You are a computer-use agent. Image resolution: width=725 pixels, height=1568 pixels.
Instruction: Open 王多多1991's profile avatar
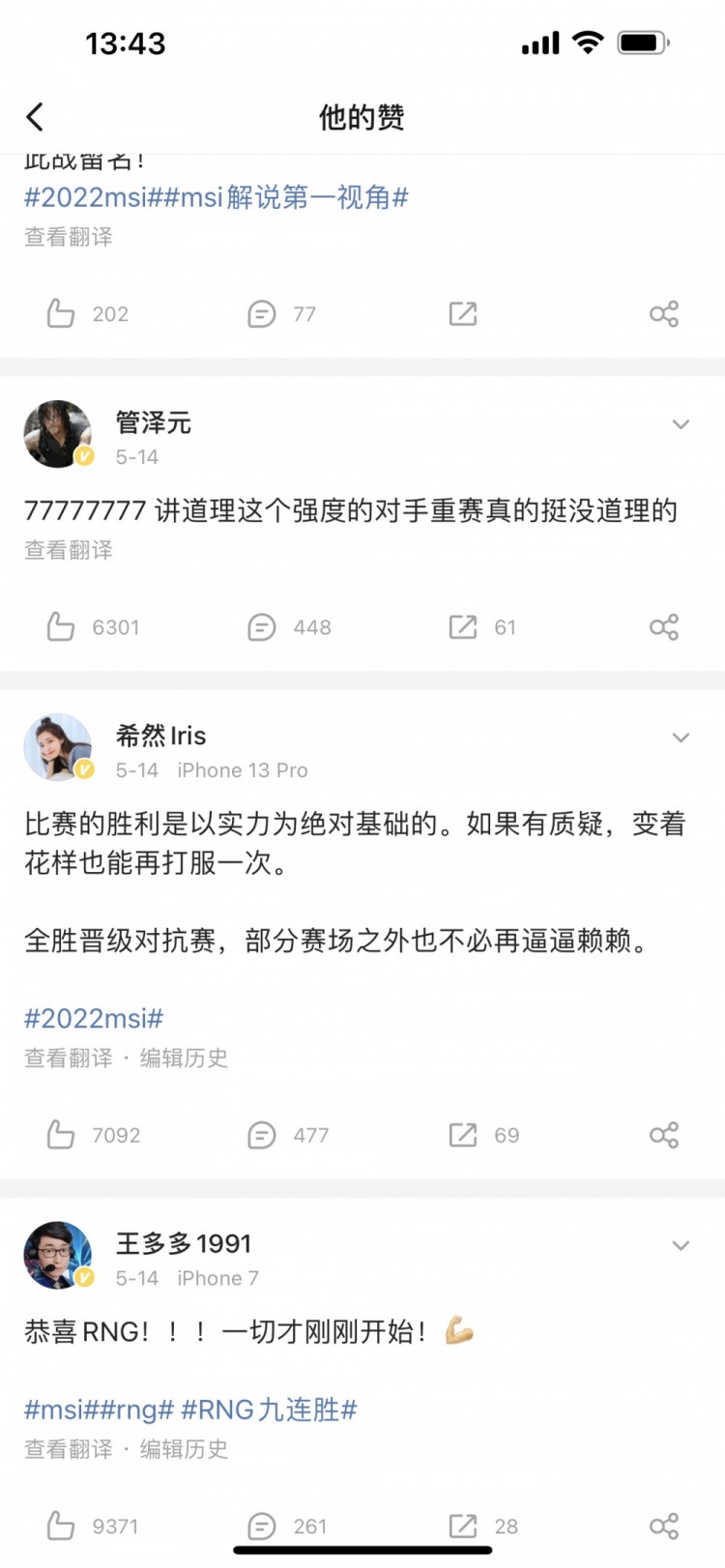pyautogui.click(x=58, y=1255)
